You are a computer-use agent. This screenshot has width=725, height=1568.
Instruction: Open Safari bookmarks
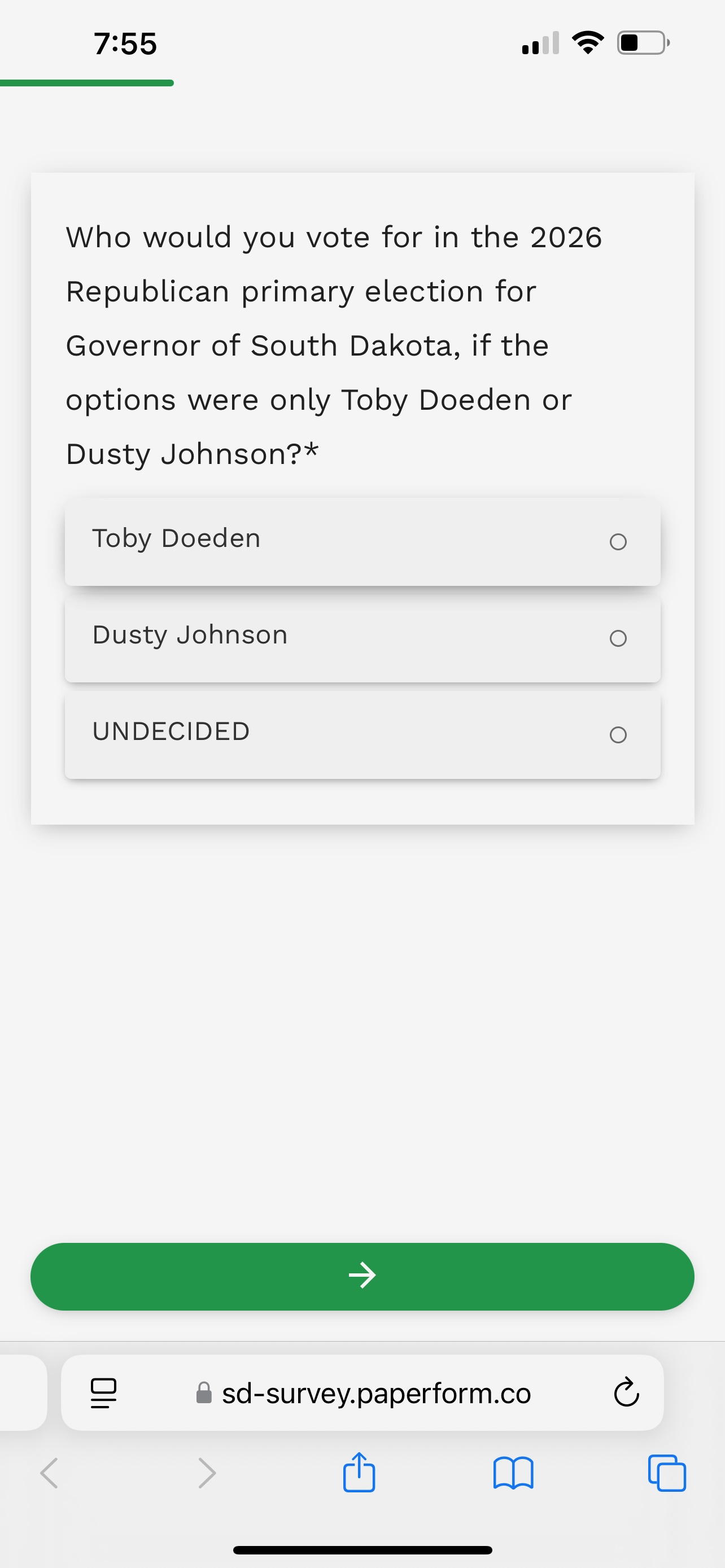click(513, 1473)
